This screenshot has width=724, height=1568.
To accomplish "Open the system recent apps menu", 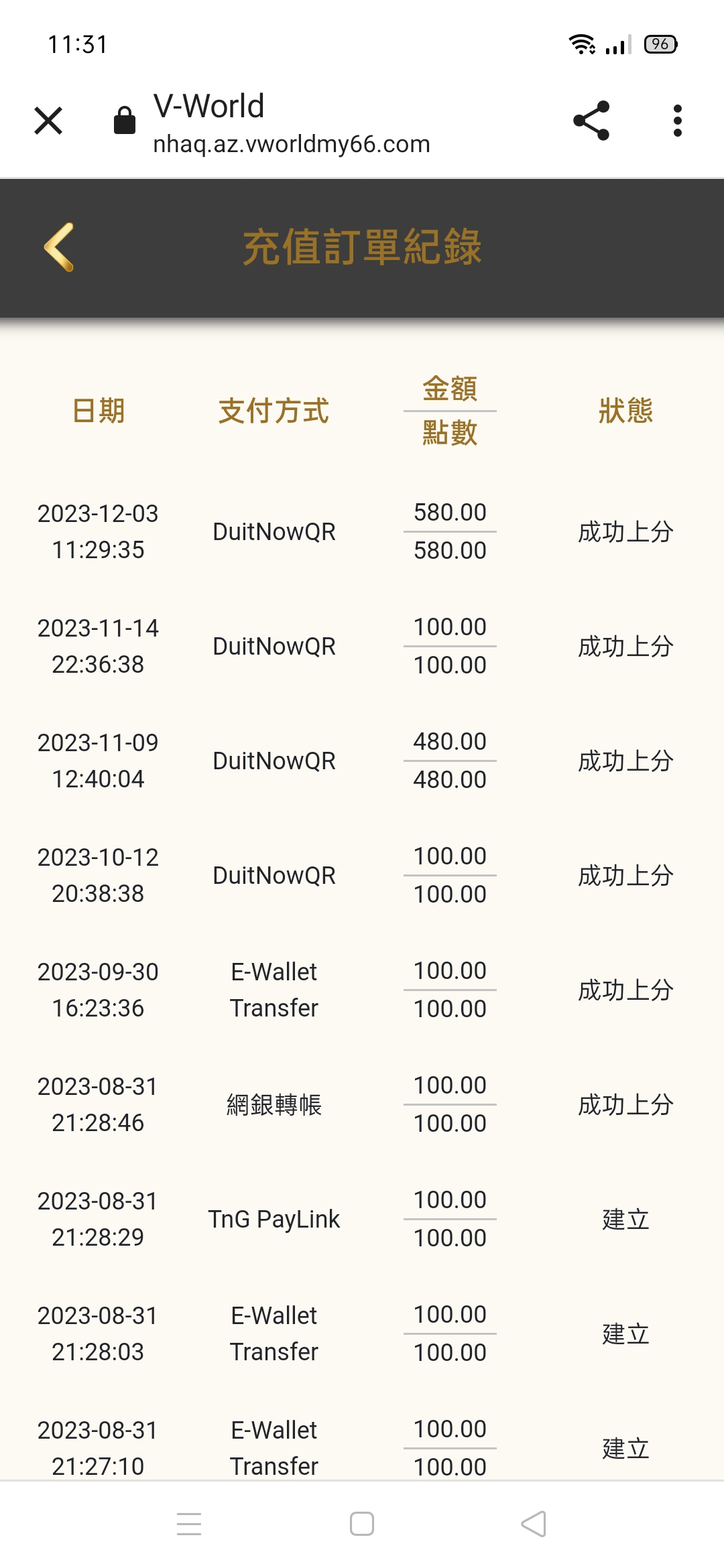I will tap(189, 1524).
